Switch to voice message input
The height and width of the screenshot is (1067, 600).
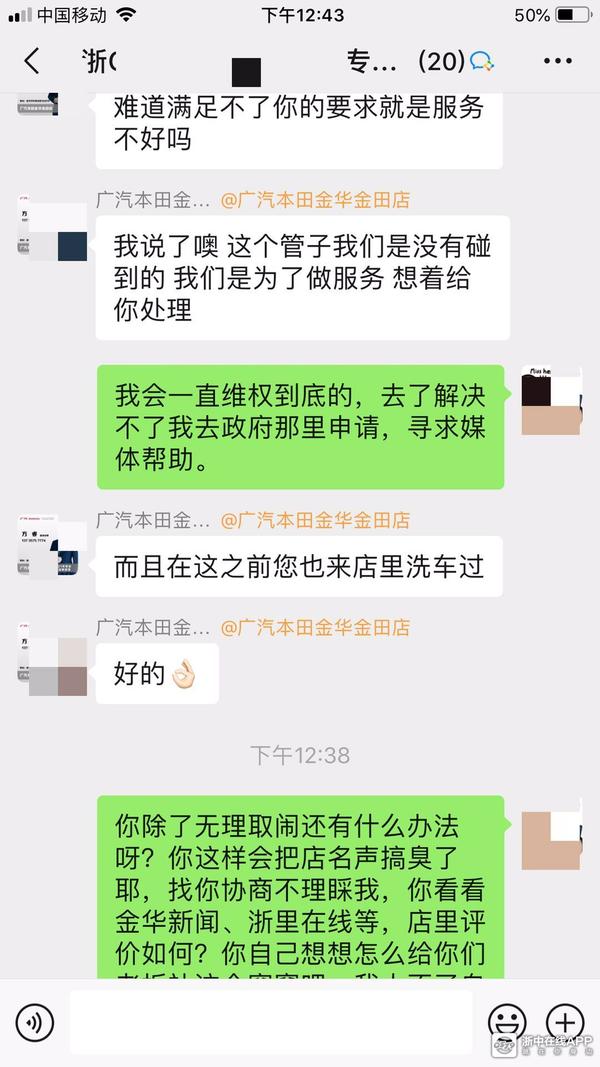(35, 1022)
